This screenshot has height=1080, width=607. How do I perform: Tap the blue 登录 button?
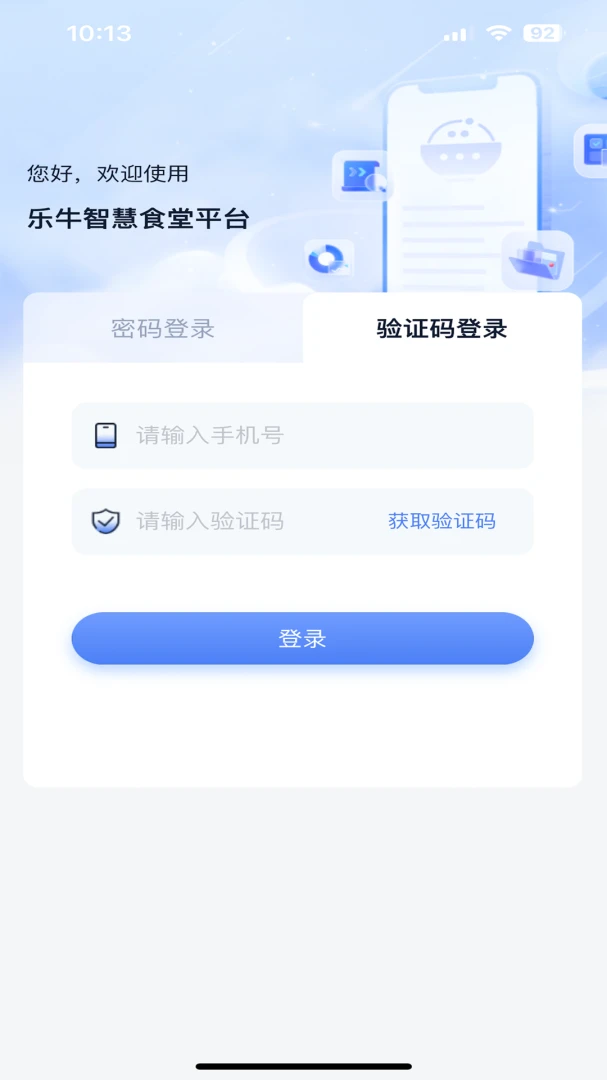pos(302,638)
